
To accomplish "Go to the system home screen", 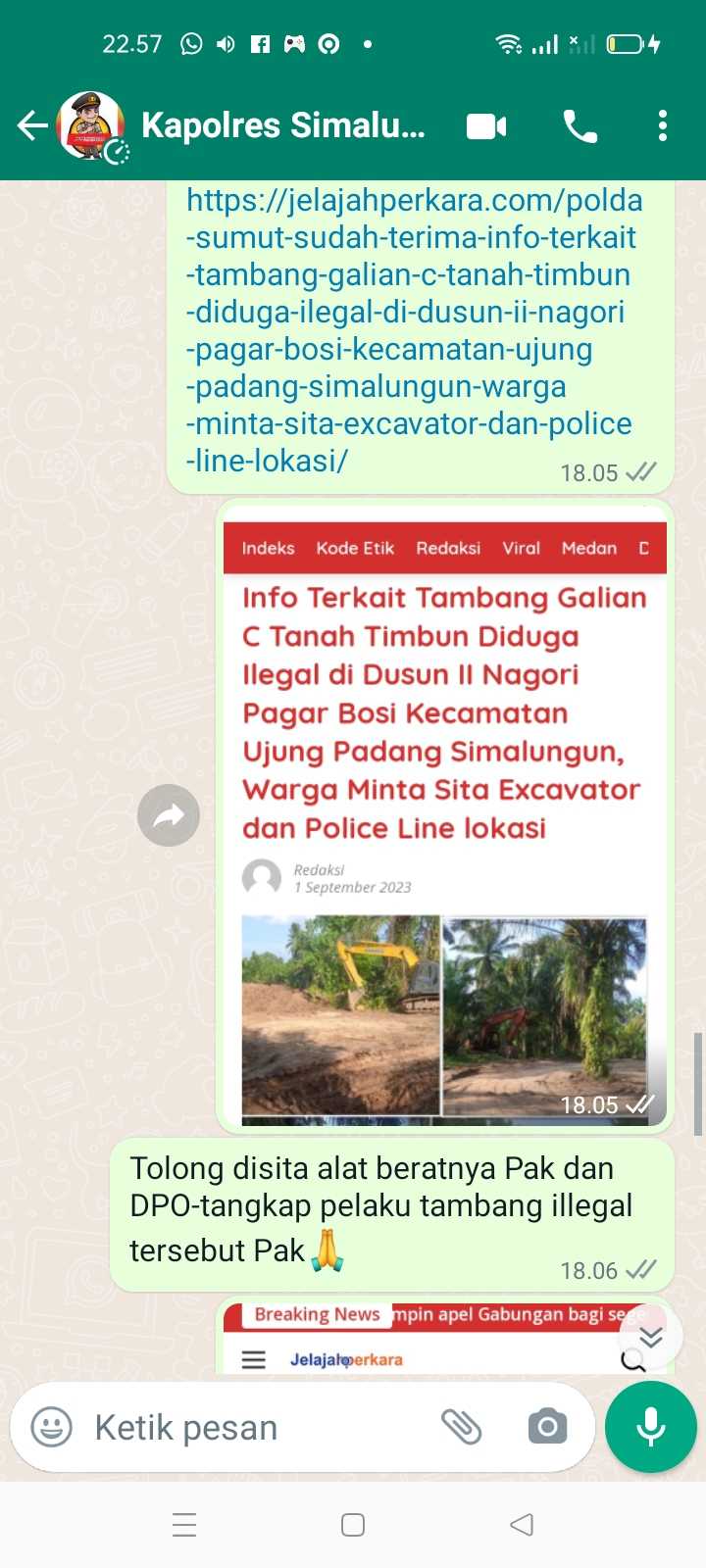I will (353, 1525).
